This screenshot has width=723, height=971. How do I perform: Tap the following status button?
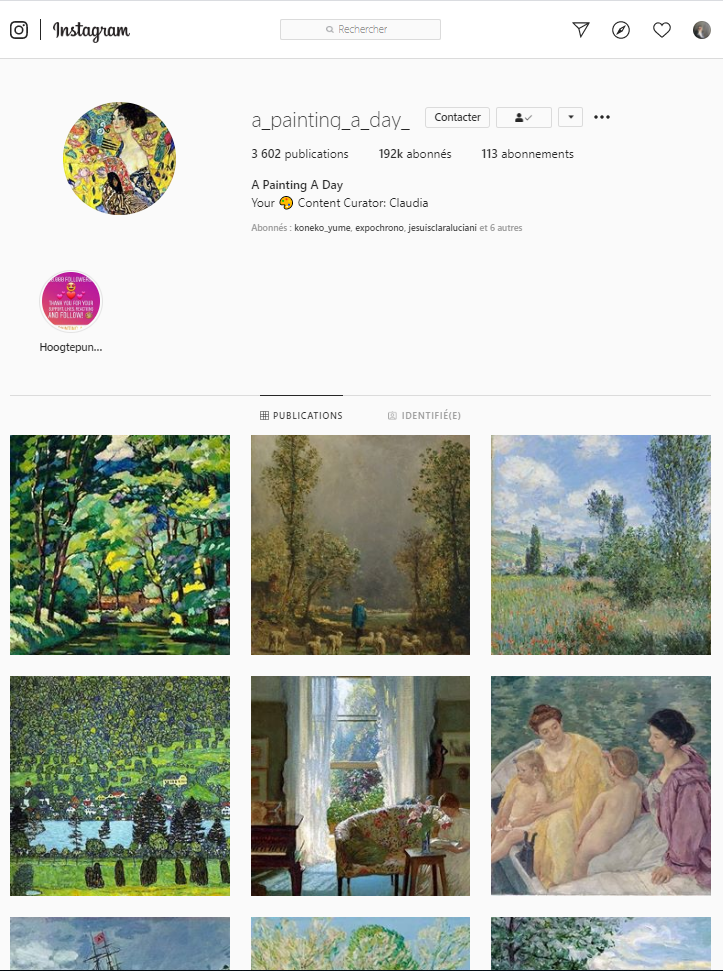(523, 117)
